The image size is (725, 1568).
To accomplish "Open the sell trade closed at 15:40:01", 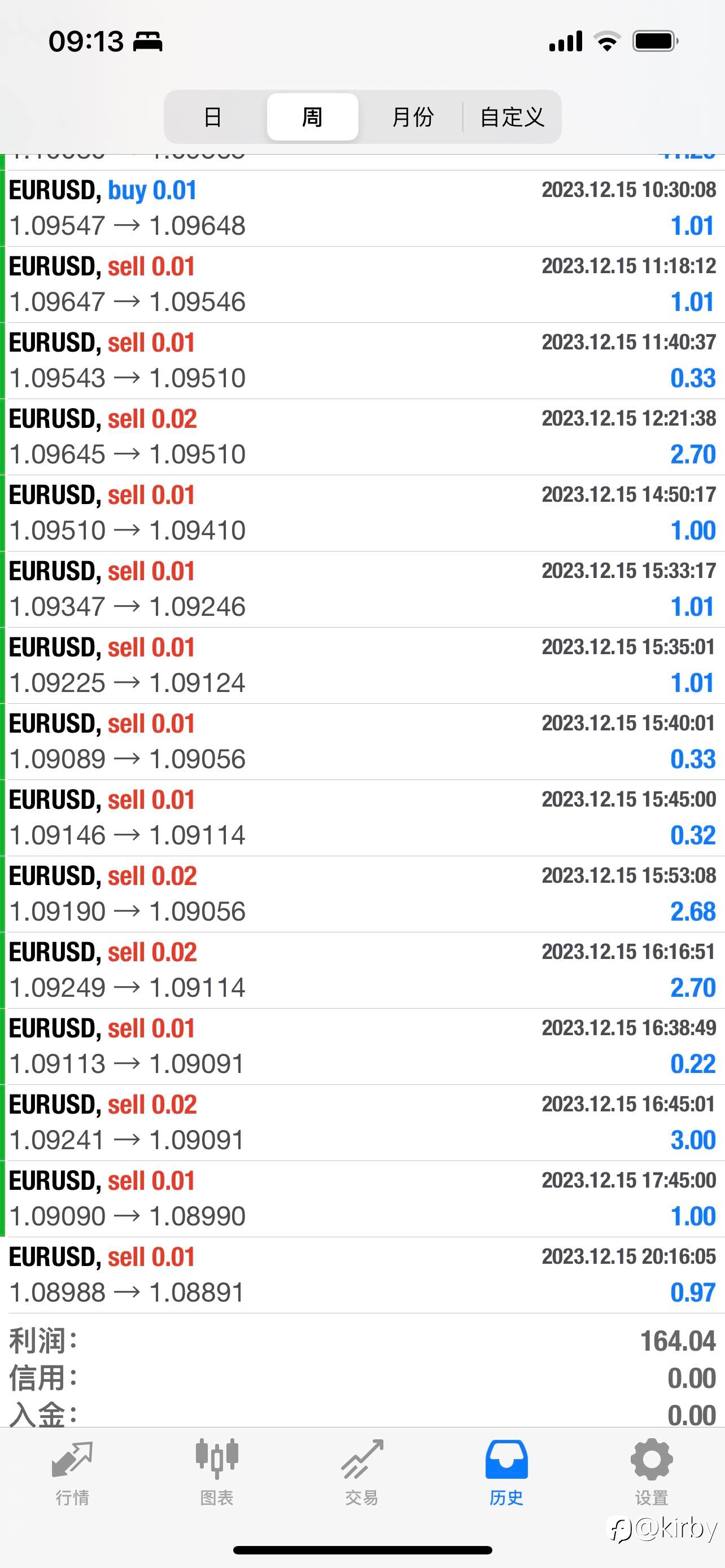I will coord(362,742).
